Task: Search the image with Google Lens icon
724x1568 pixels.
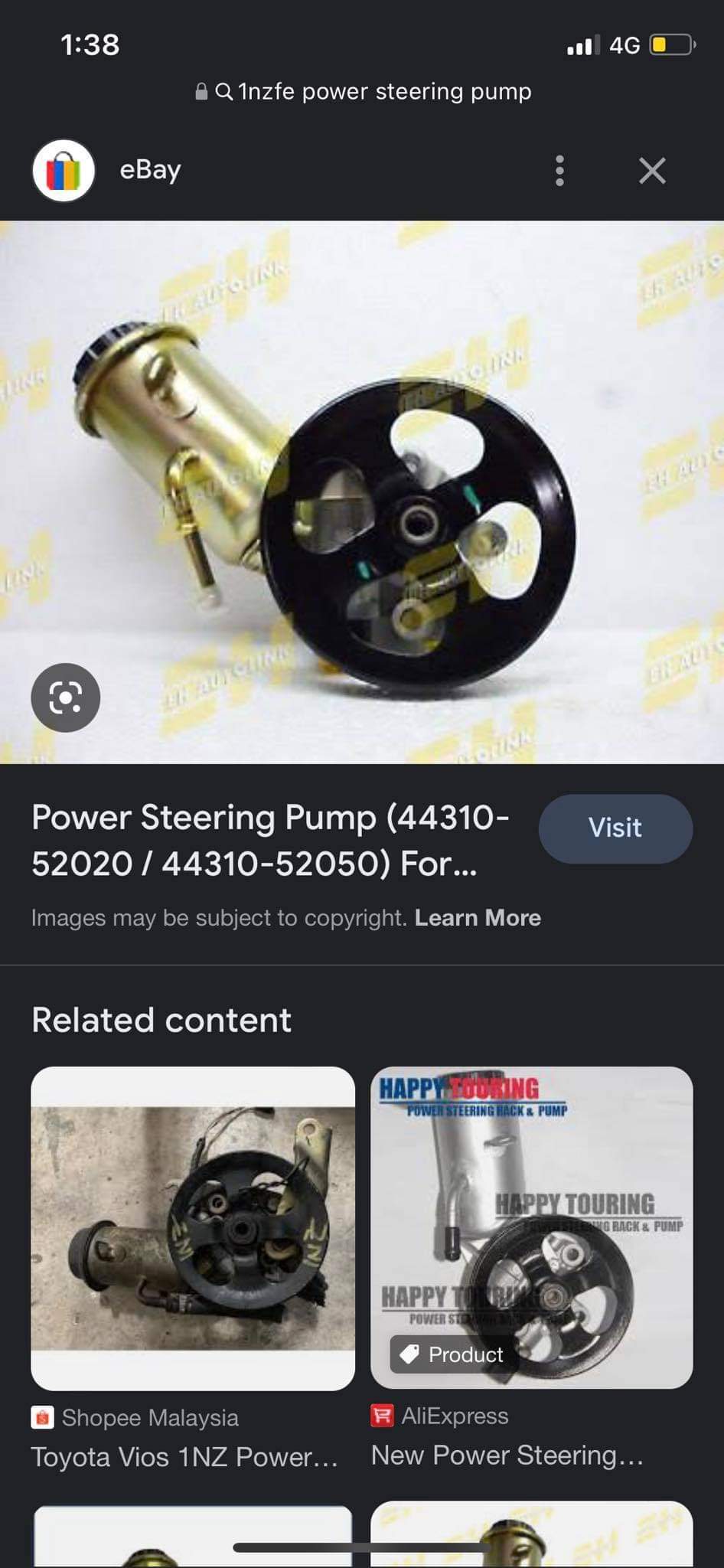Action: [66, 697]
